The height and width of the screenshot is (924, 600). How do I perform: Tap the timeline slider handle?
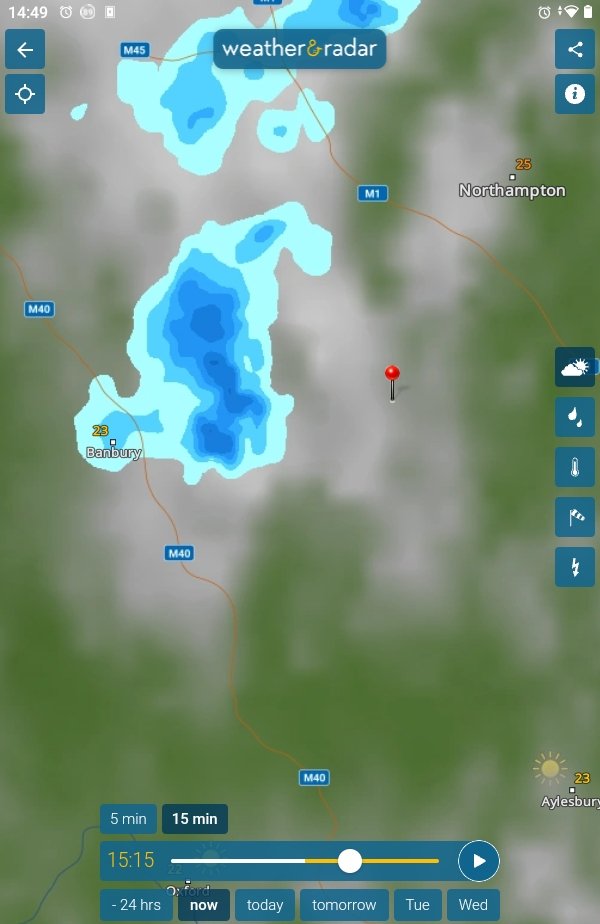pyautogui.click(x=349, y=860)
